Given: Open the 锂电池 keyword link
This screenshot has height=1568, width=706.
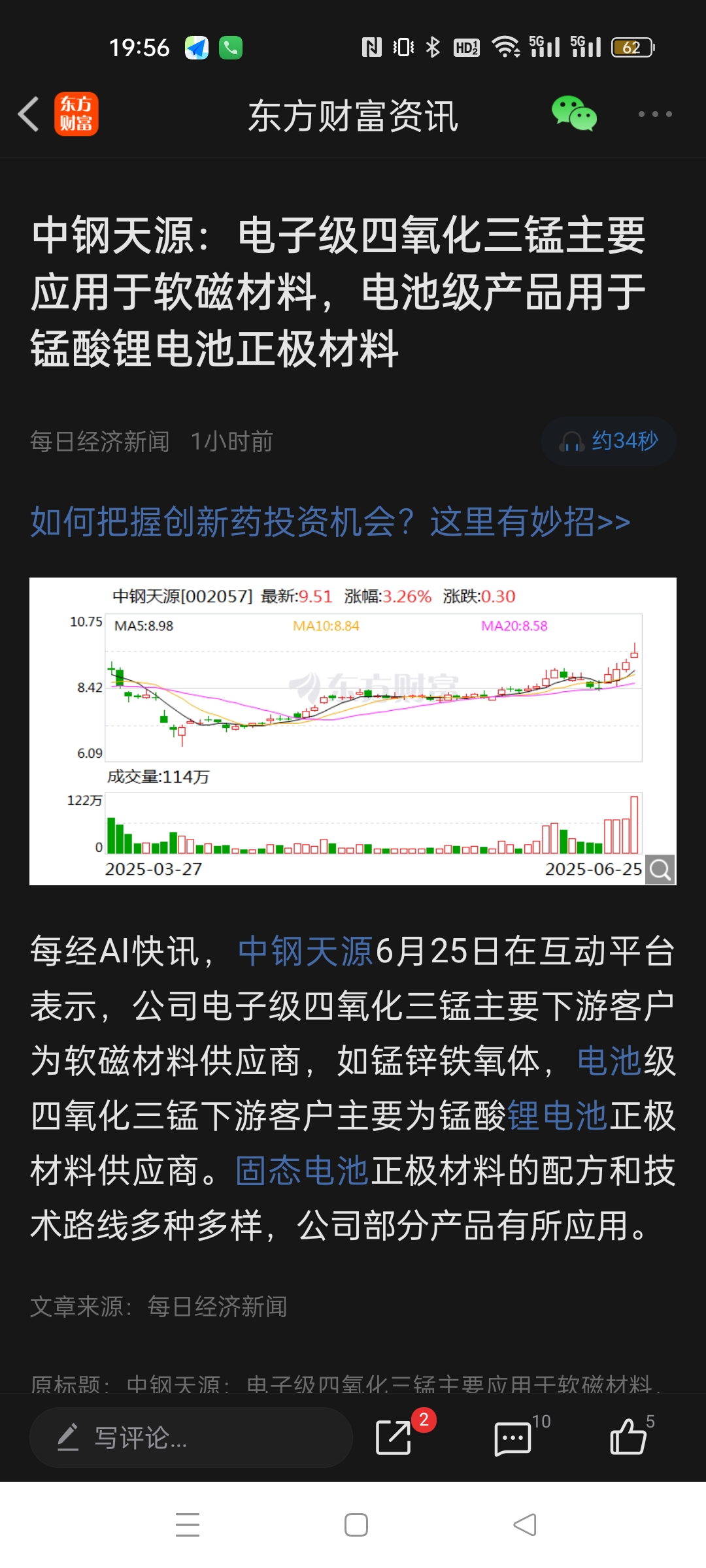Looking at the screenshot, I should point(558,1116).
